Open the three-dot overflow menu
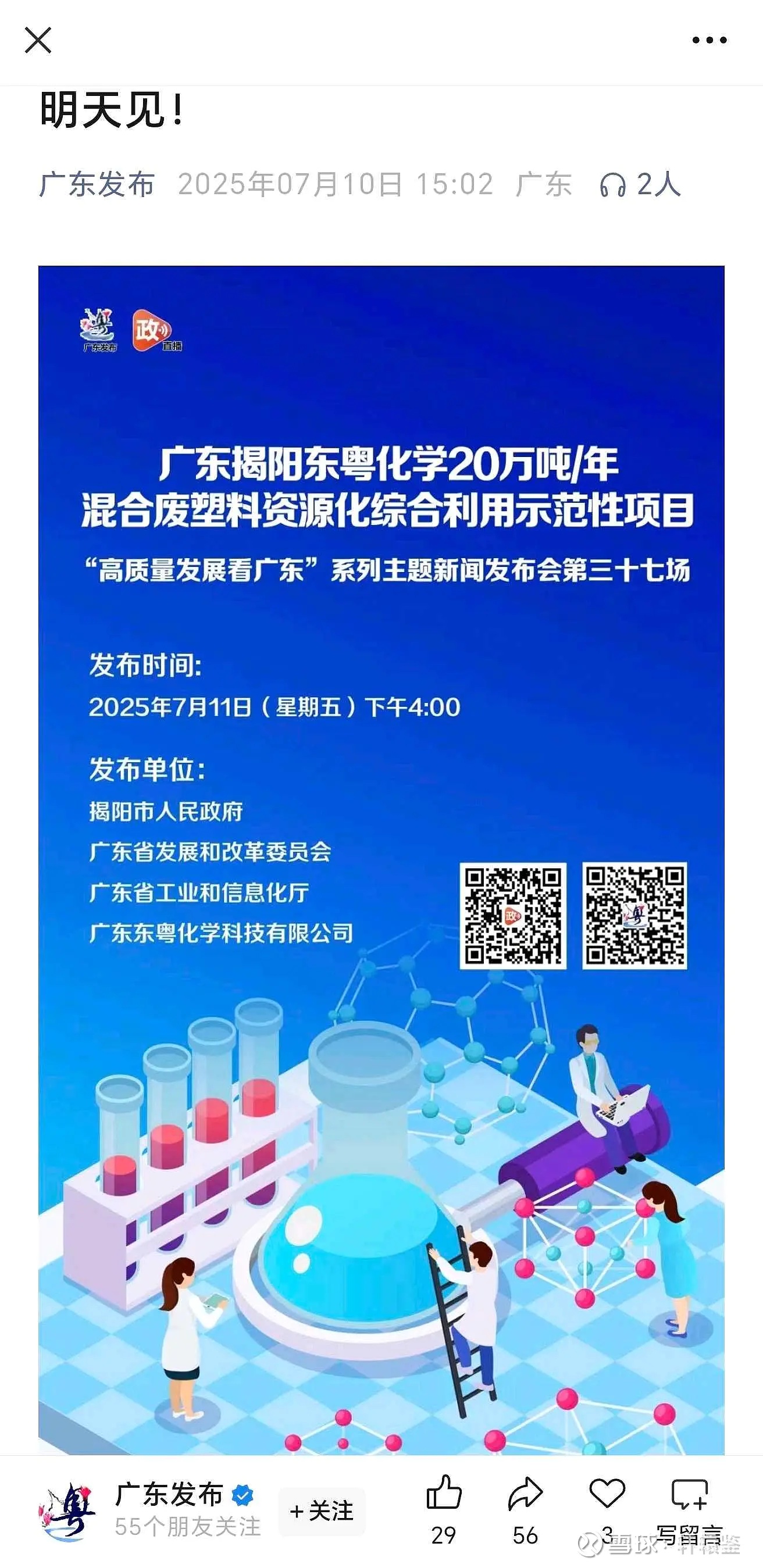 [709, 40]
